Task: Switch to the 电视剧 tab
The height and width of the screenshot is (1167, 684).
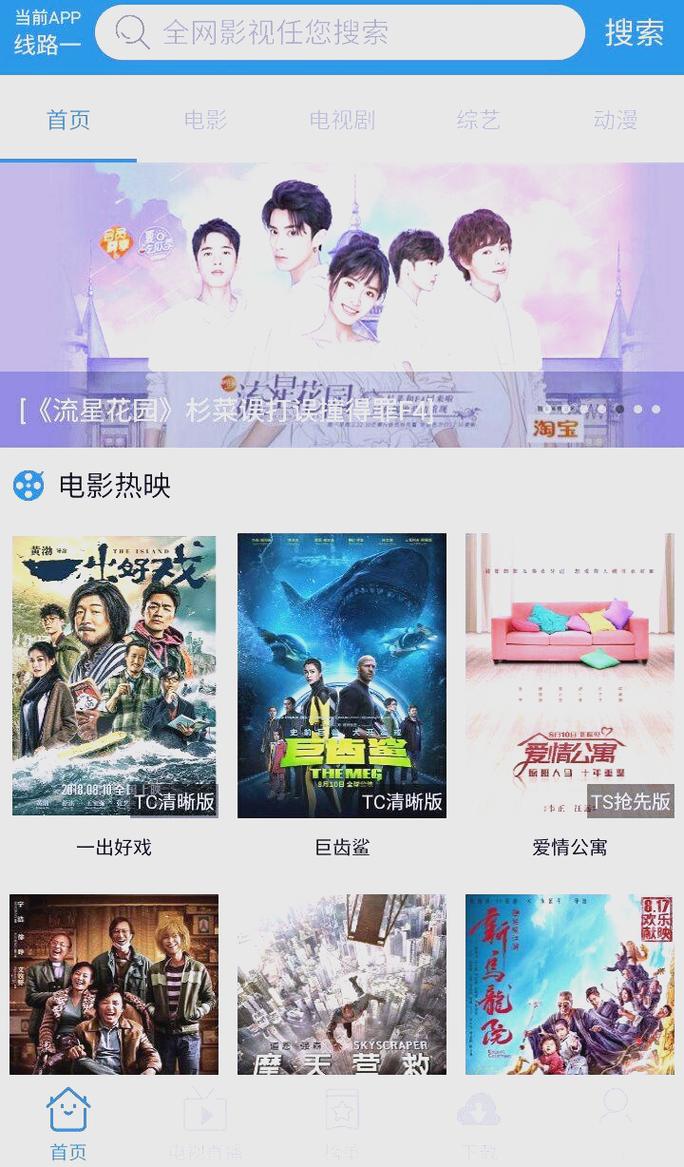Action: (342, 121)
